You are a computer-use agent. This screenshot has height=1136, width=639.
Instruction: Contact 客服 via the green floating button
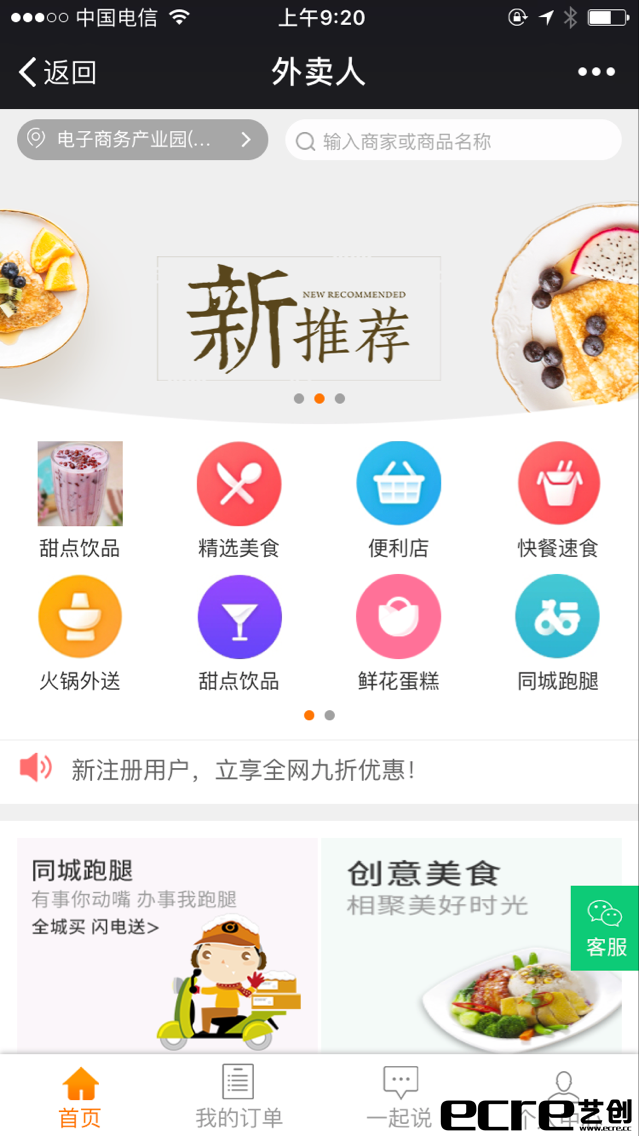coord(605,928)
